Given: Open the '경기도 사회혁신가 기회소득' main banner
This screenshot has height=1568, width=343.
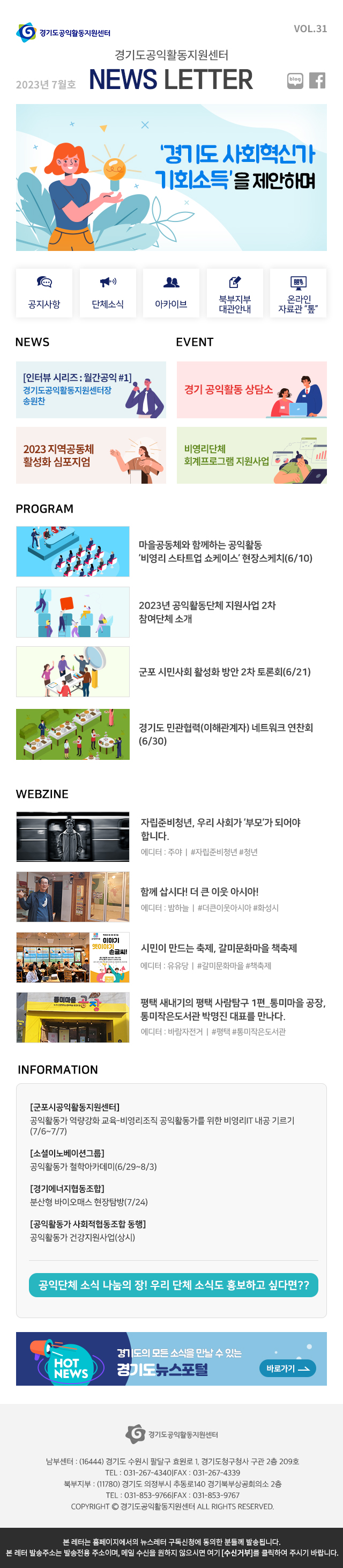Looking at the screenshot, I should [x=171, y=177].
